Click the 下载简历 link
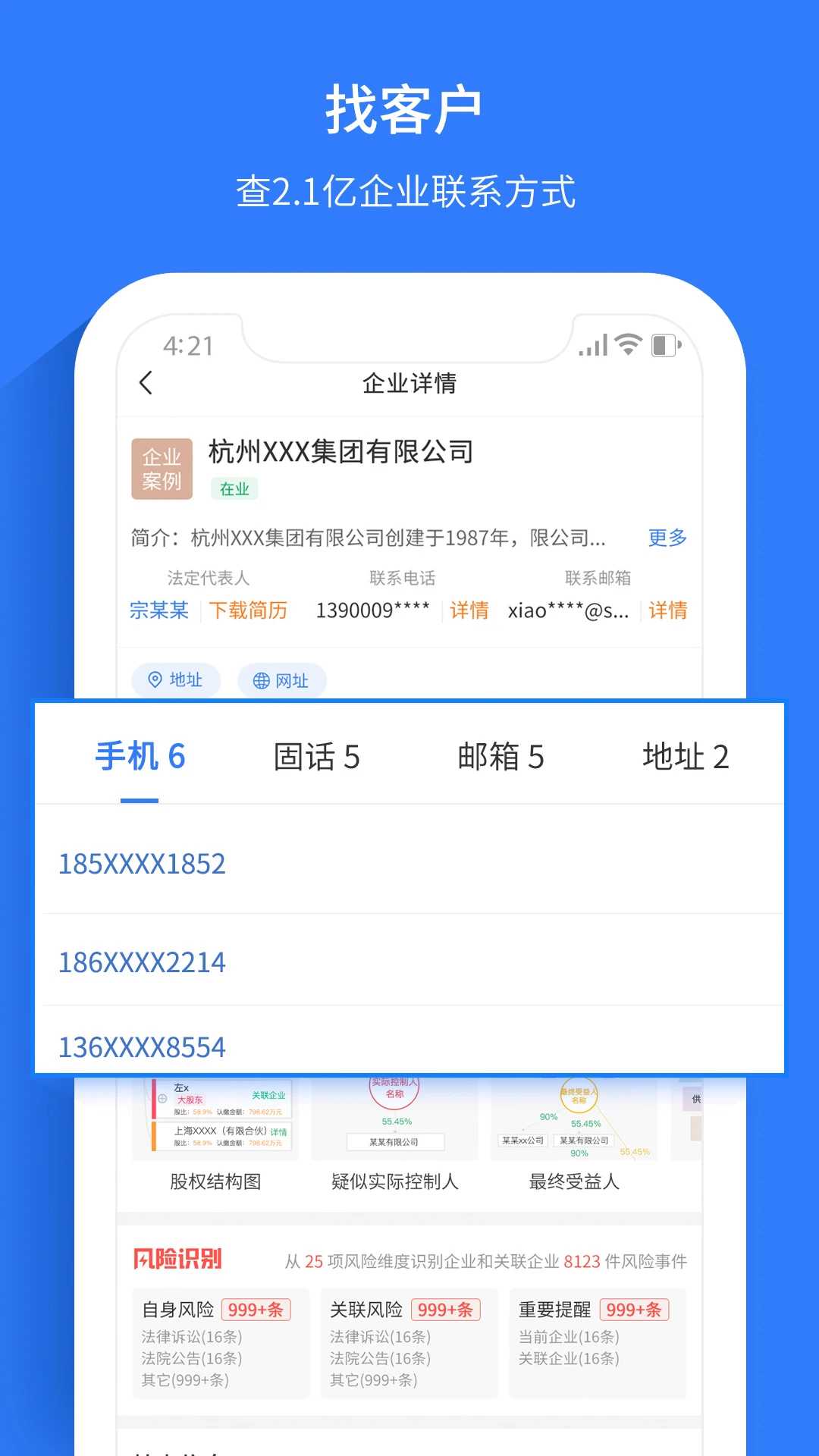Viewport: 819px width, 1456px height. pyautogui.click(x=249, y=610)
